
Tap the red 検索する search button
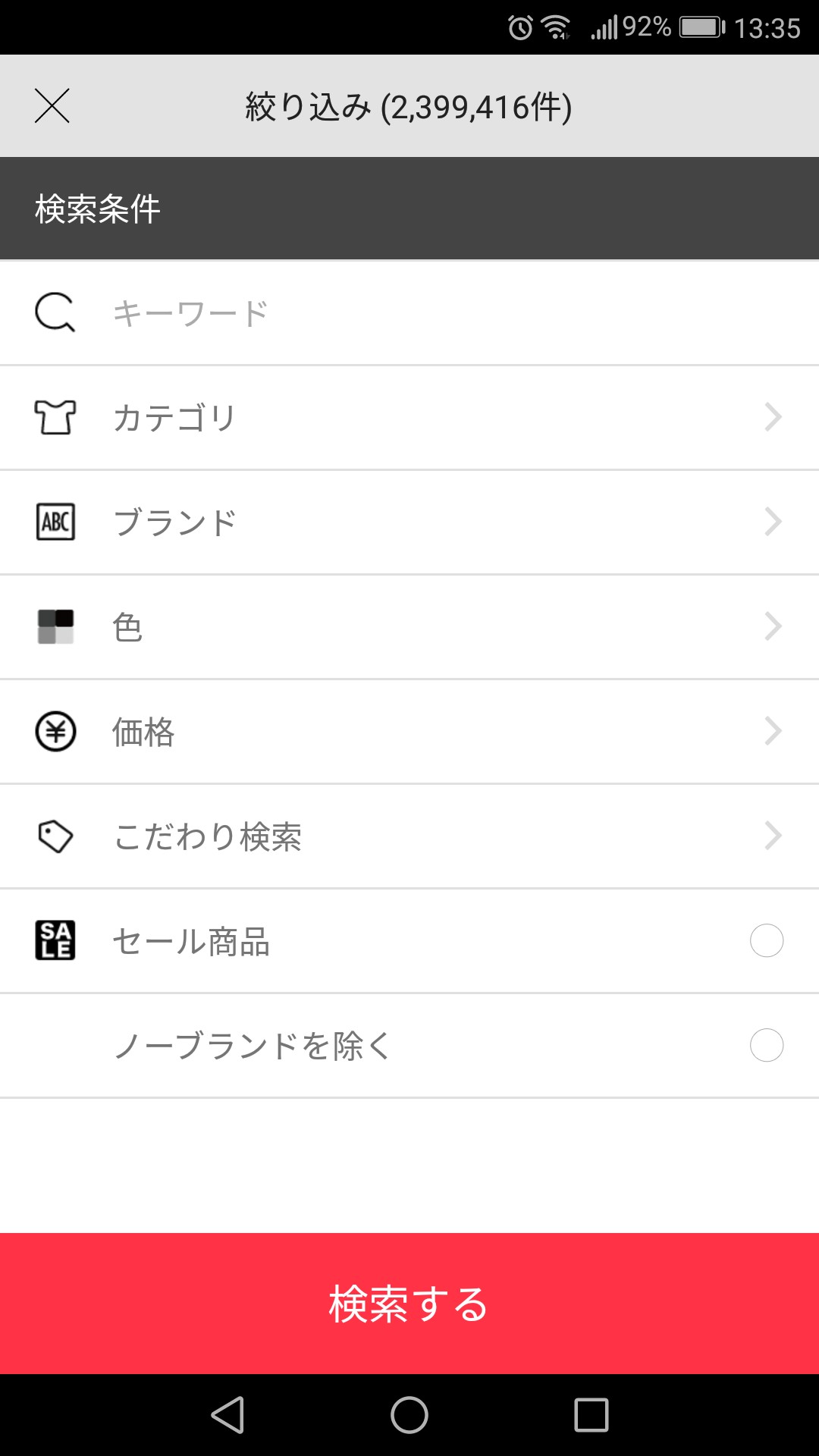[x=409, y=1304]
